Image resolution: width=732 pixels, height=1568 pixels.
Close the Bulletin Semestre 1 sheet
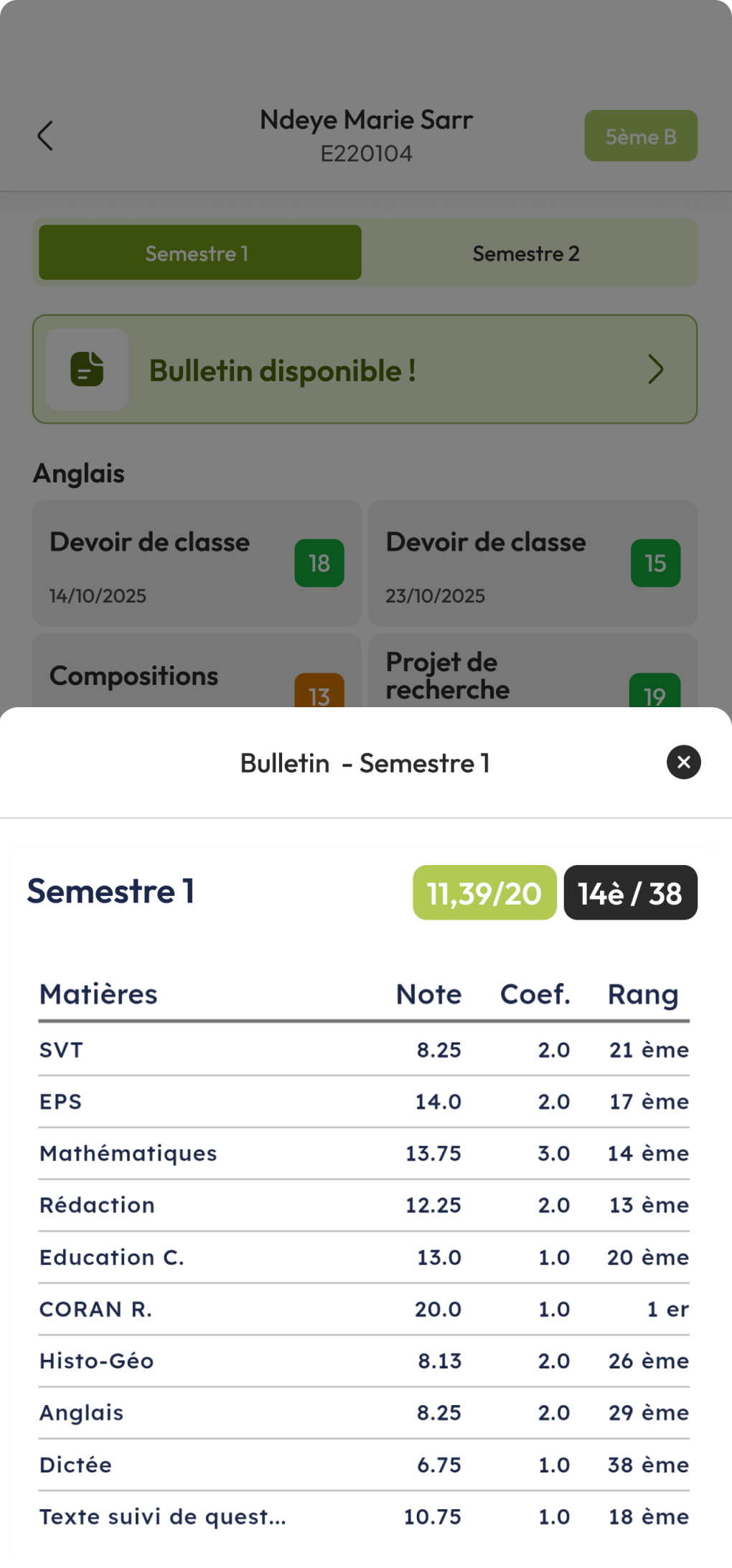(683, 762)
